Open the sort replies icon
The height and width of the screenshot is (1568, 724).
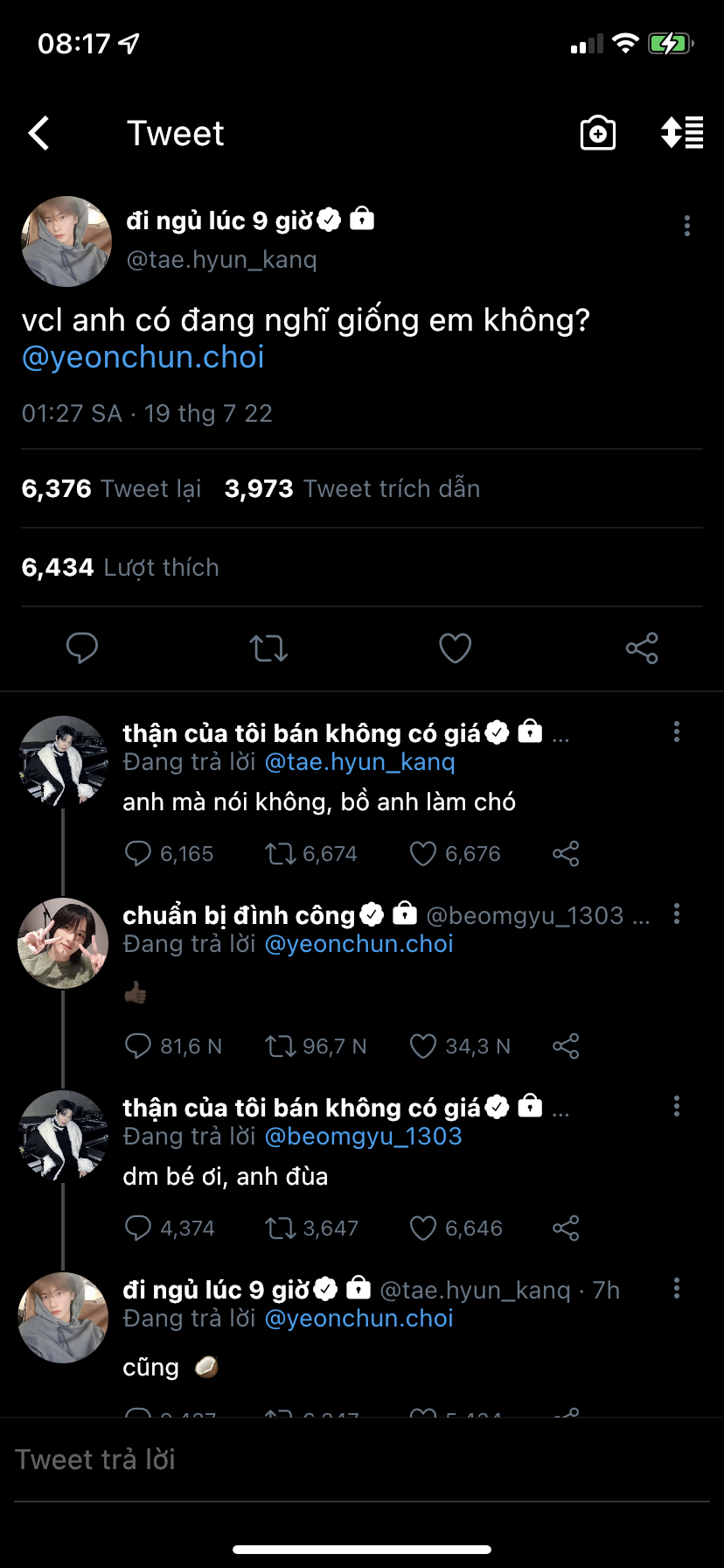click(681, 133)
